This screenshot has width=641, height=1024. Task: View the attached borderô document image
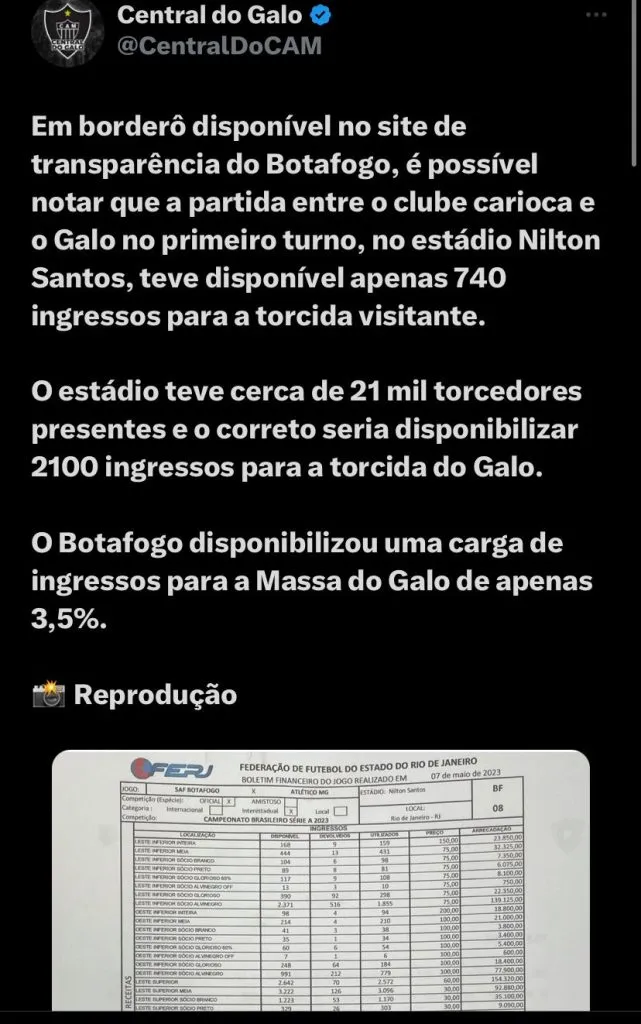321,888
